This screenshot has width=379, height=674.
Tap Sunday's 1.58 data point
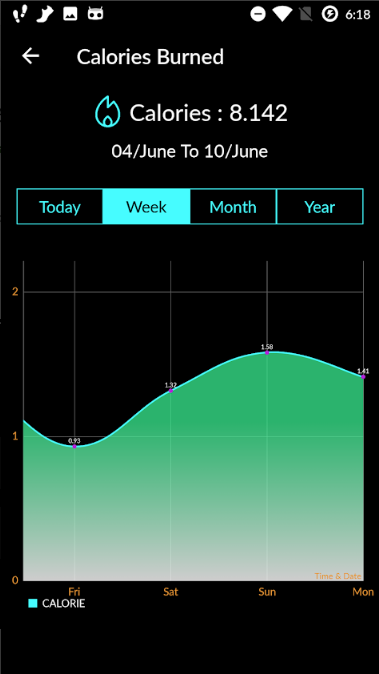coord(267,352)
